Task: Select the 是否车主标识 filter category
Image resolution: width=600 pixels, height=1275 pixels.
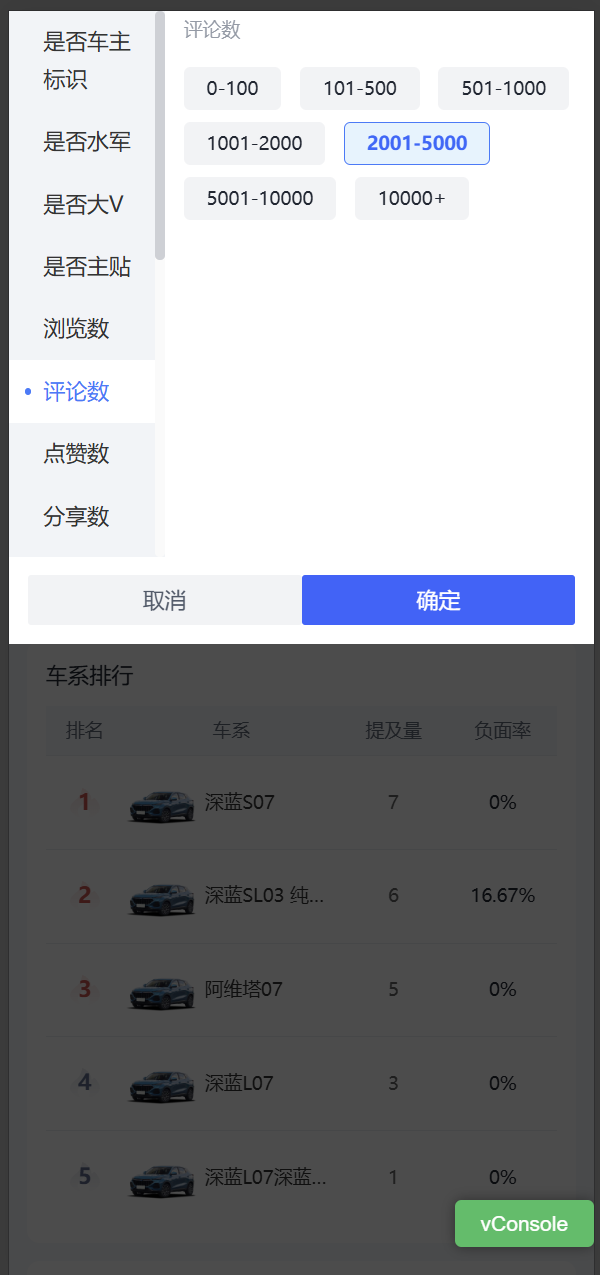Action: [86, 61]
